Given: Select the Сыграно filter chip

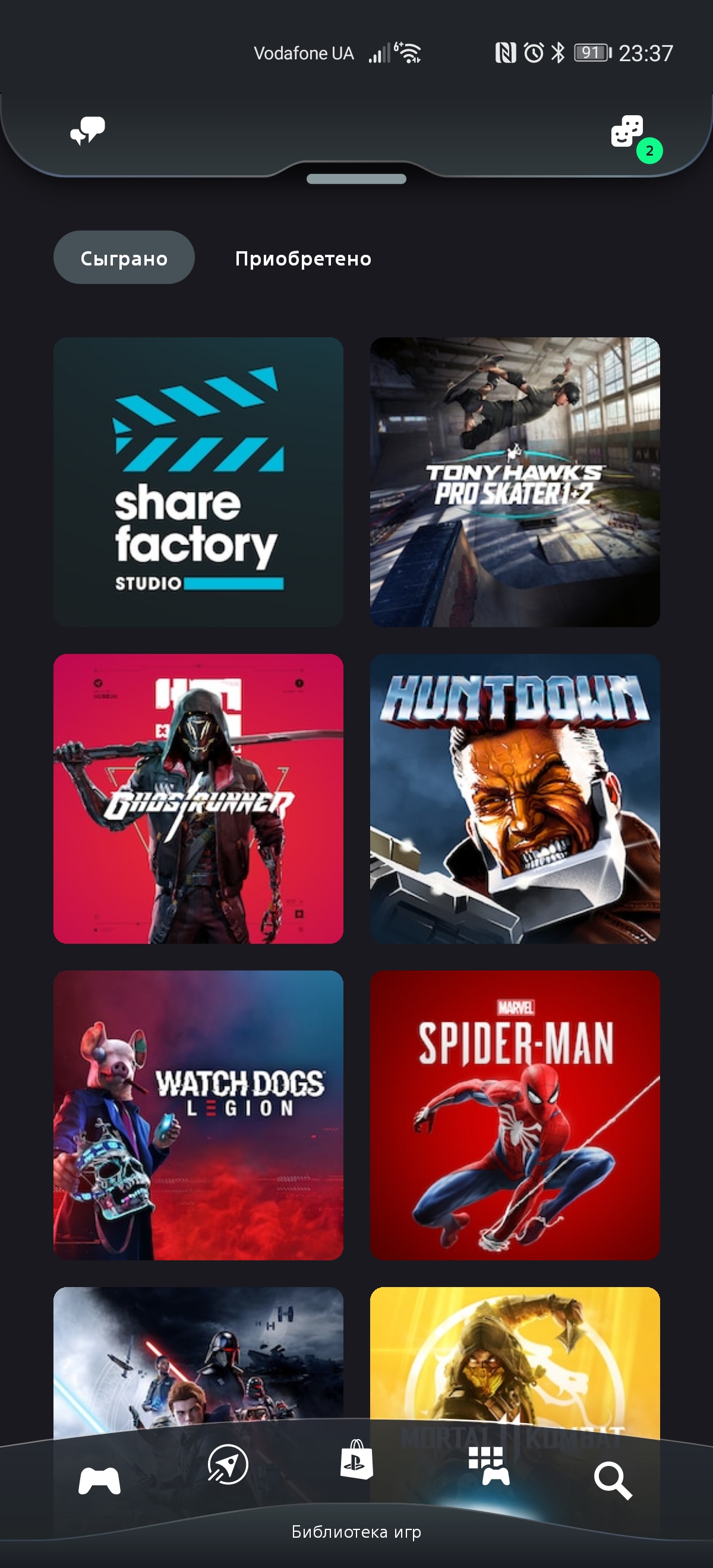Looking at the screenshot, I should click(x=124, y=258).
